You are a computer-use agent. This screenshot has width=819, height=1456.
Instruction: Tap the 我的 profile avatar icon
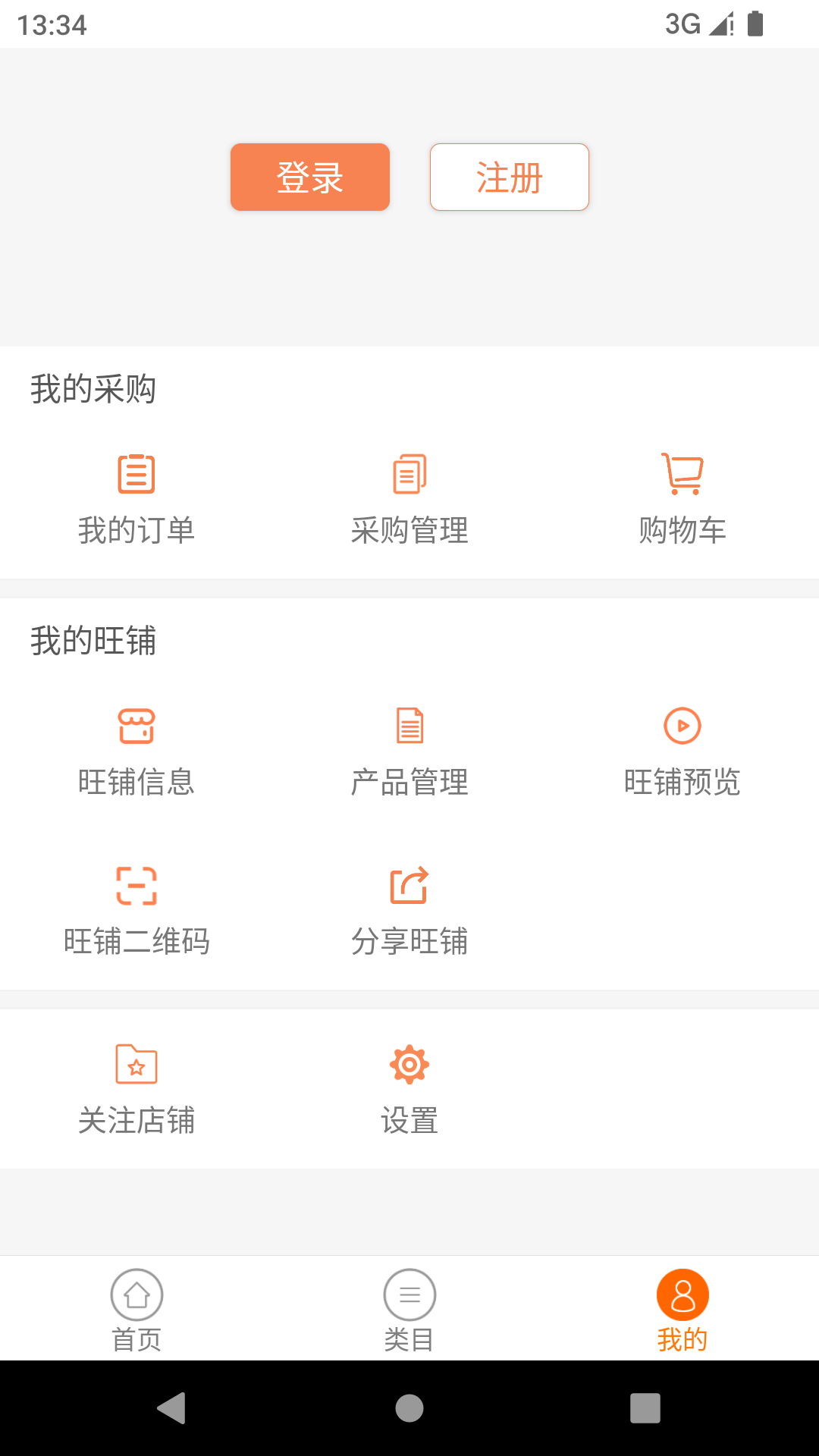[682, 1296]
